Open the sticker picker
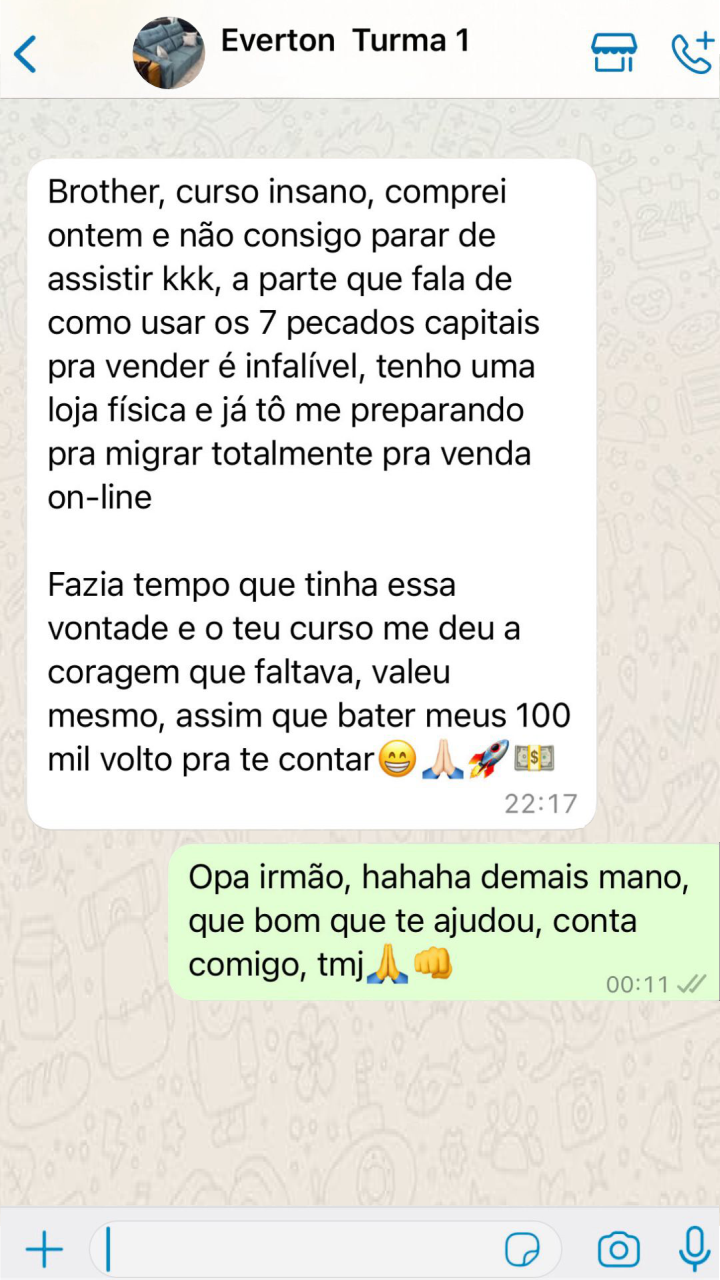720x1280 pixels. (x=523, y=1249)
